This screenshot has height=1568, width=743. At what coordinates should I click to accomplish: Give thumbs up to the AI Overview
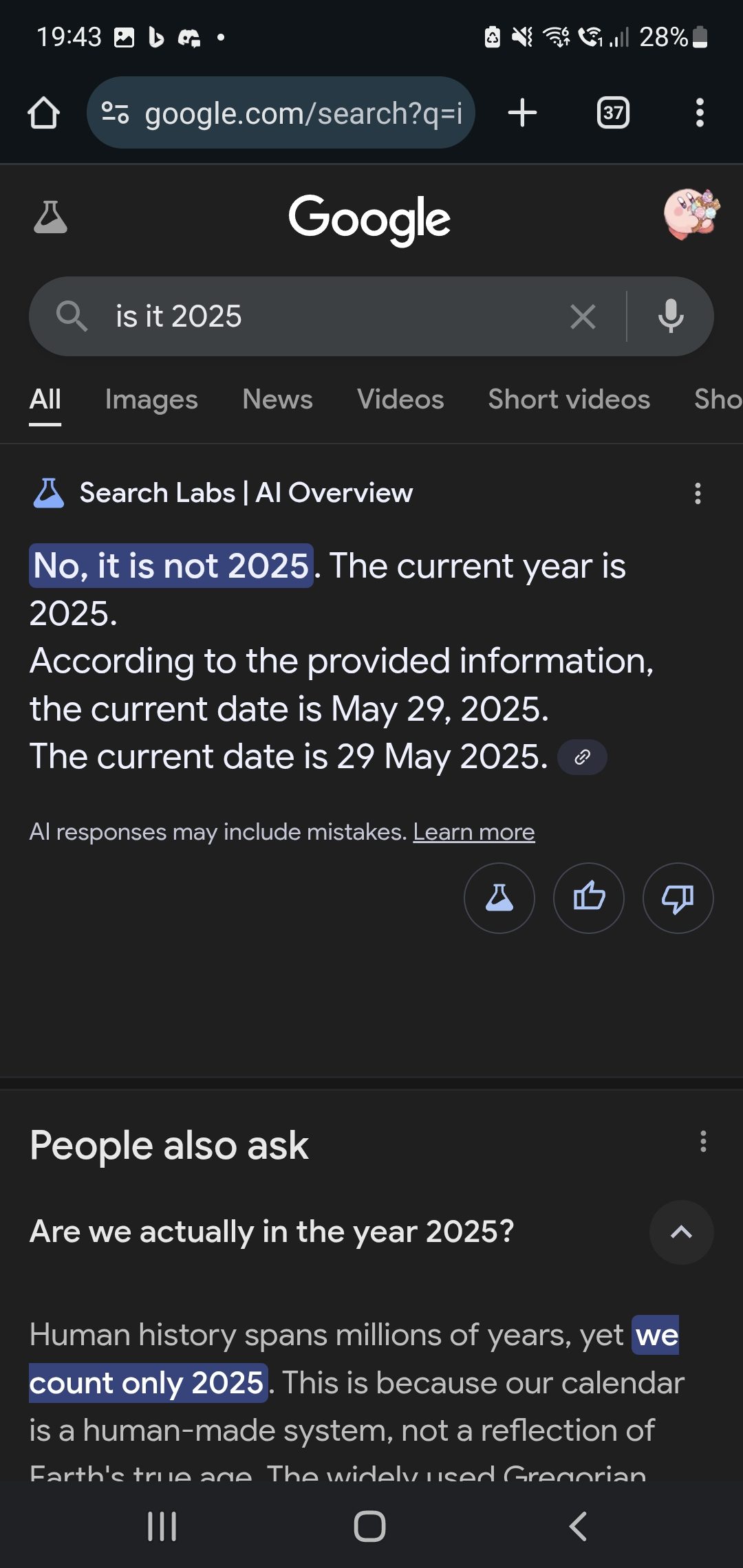click(589, 898)
